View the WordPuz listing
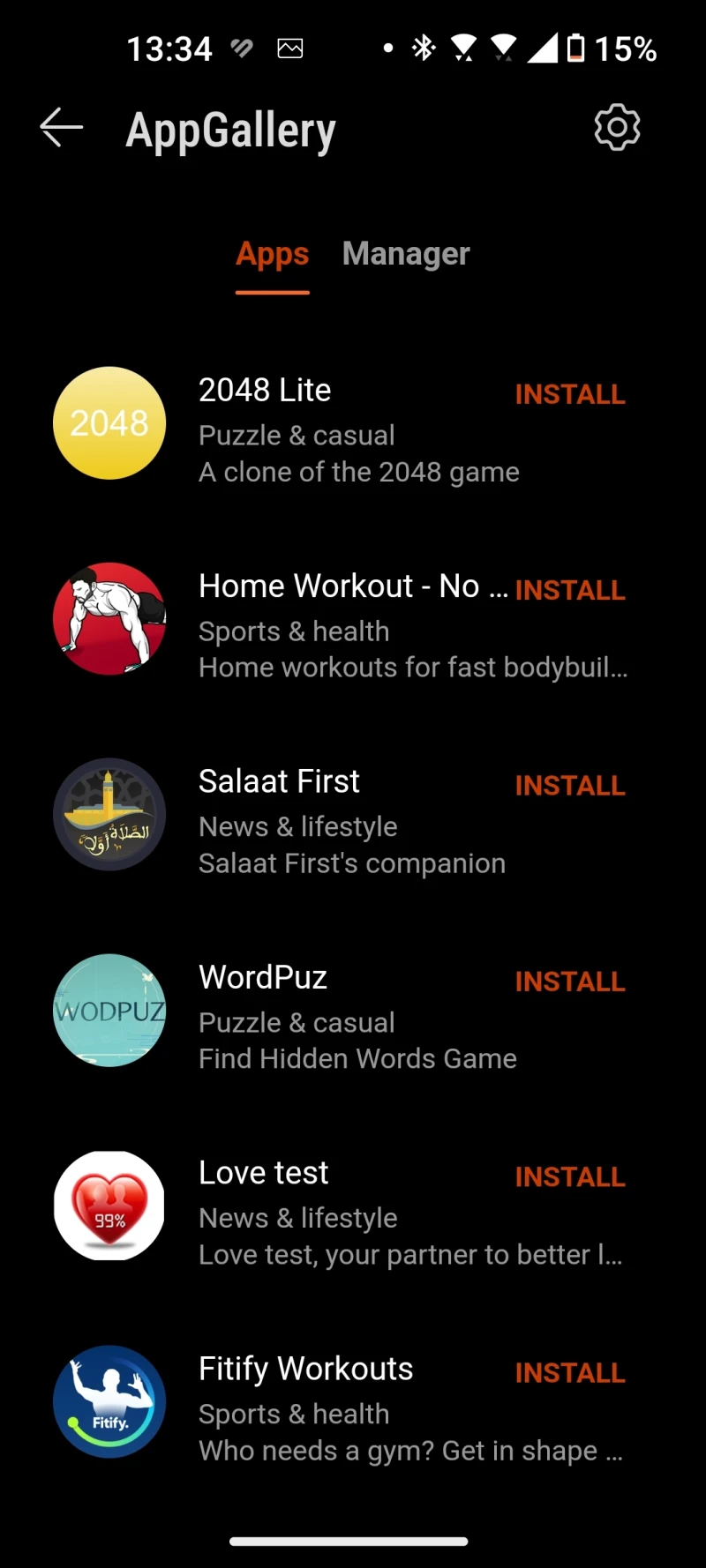 [263, 978]
